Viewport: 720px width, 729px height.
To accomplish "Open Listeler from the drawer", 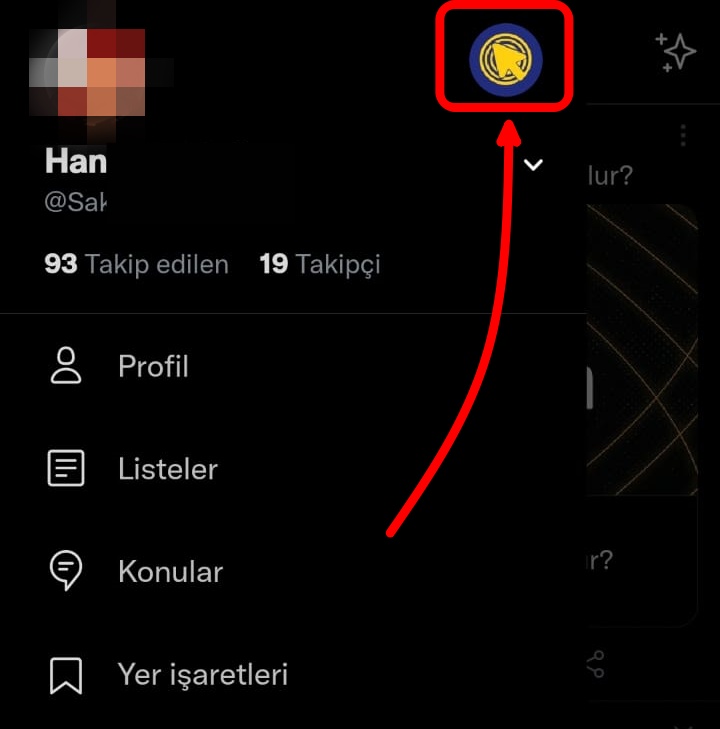I will pos(167,469).
